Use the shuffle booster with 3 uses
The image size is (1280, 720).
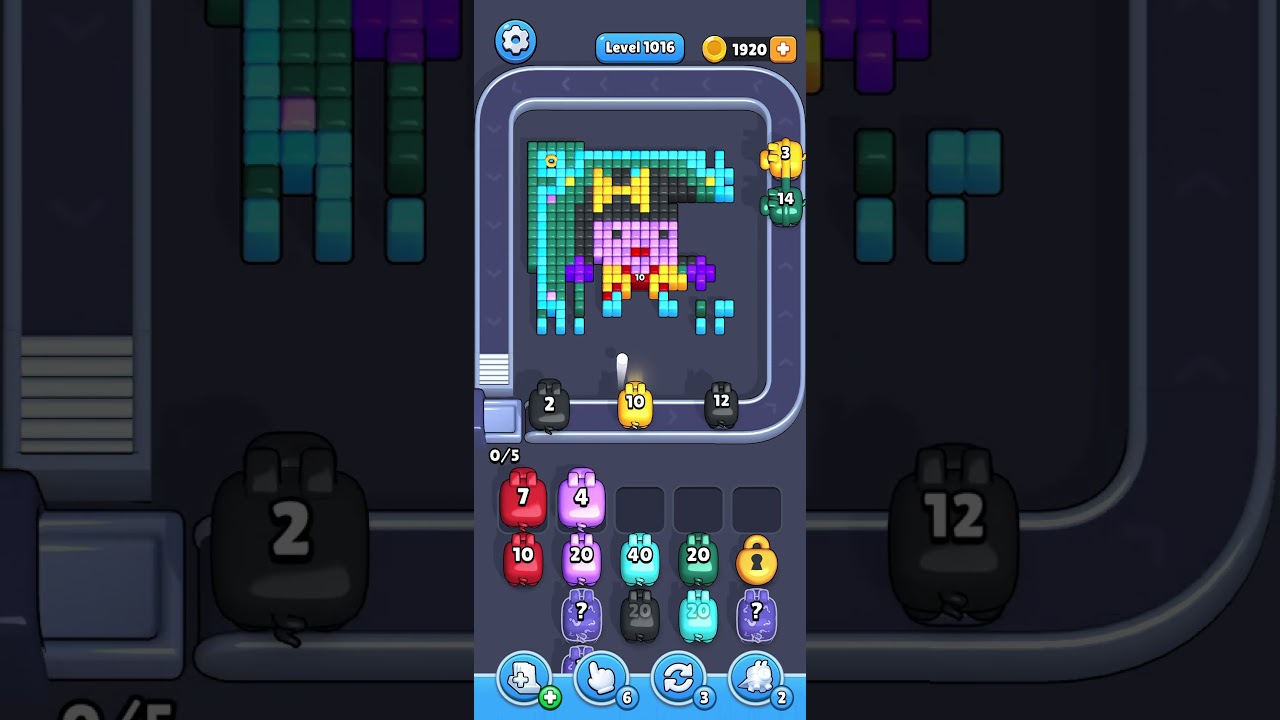coord(678,680)
